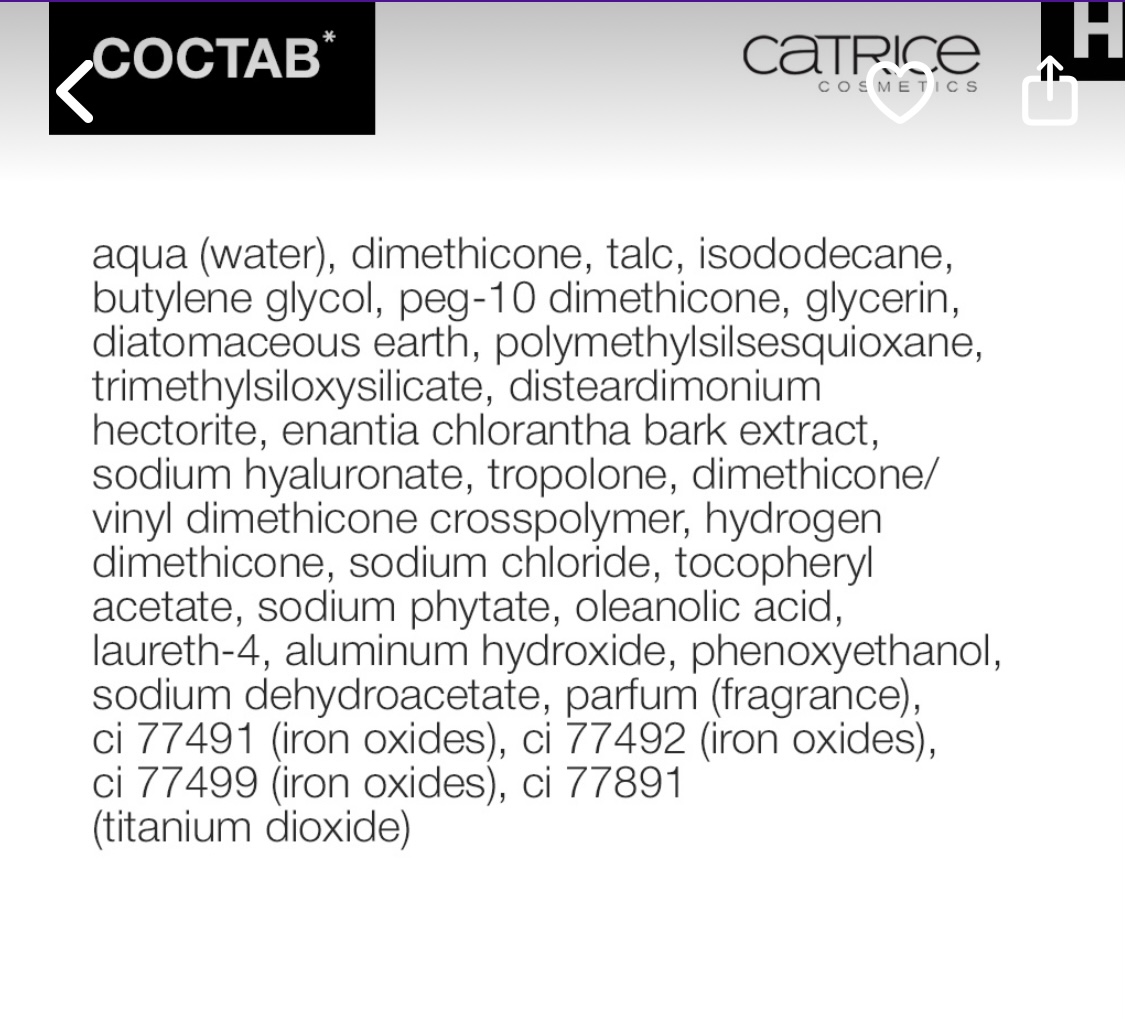Add product to favorites with heart

(x=899, y=93)
